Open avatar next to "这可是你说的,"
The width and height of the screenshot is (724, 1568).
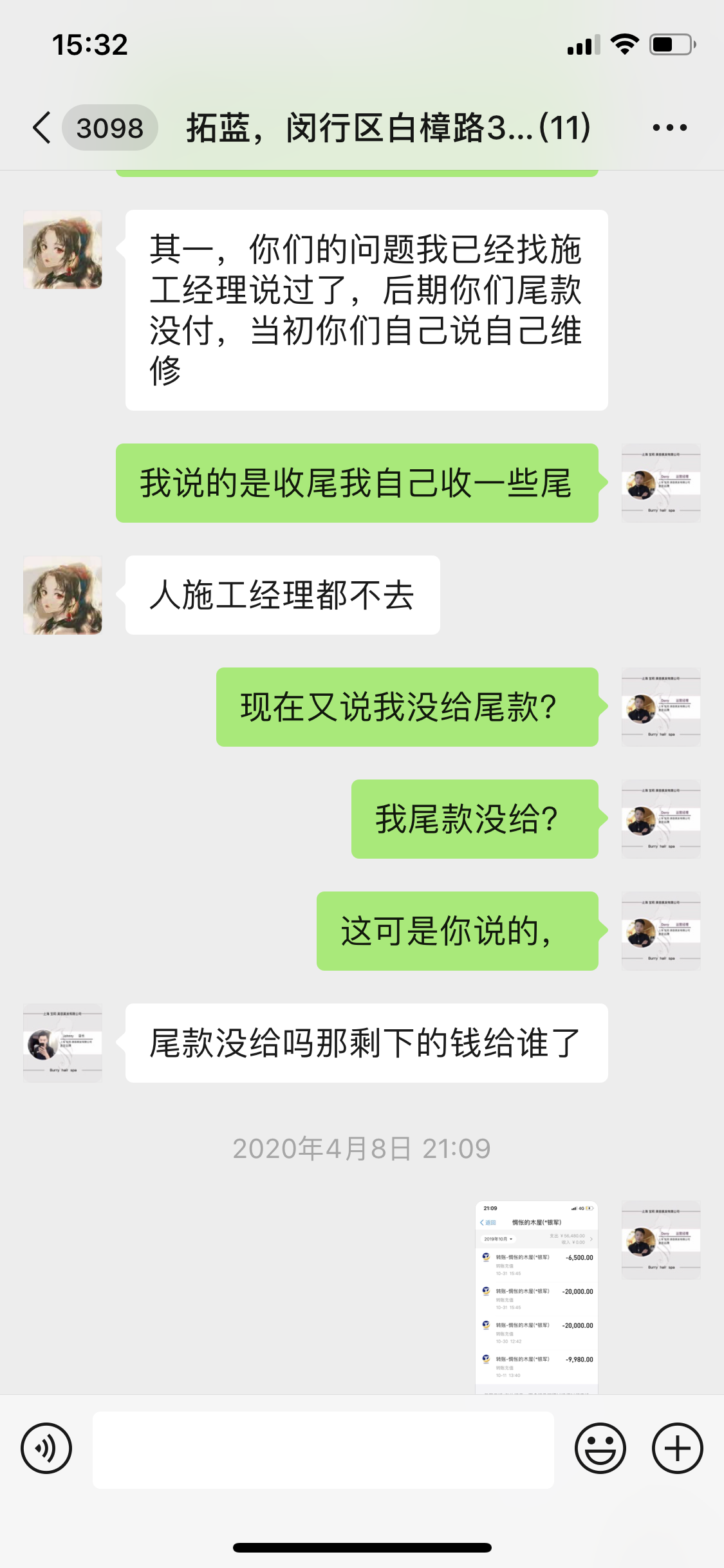click(661, 931)
